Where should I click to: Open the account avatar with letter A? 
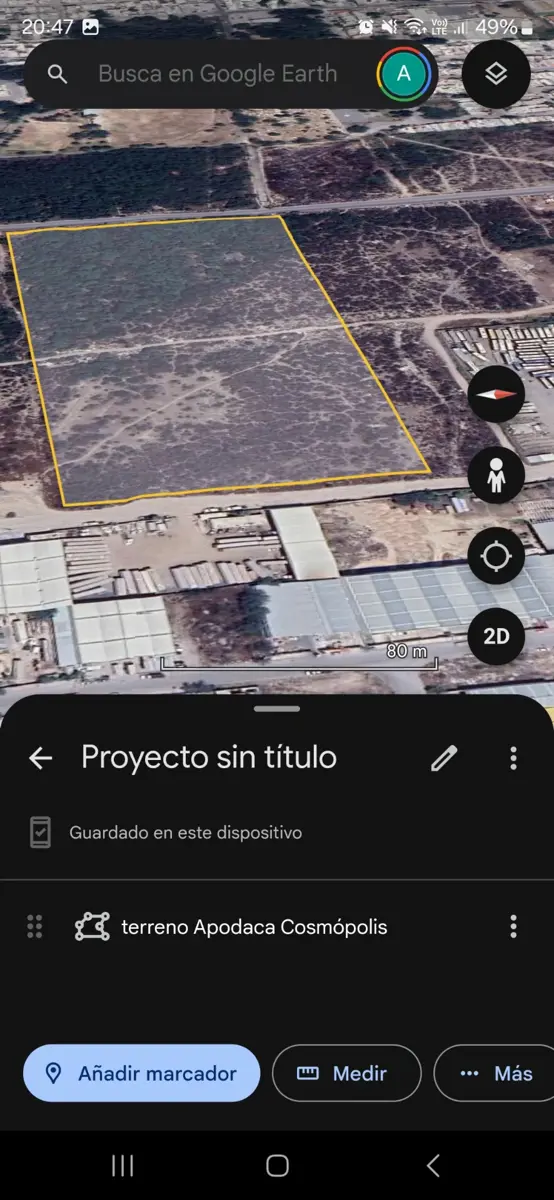point(404,73)
